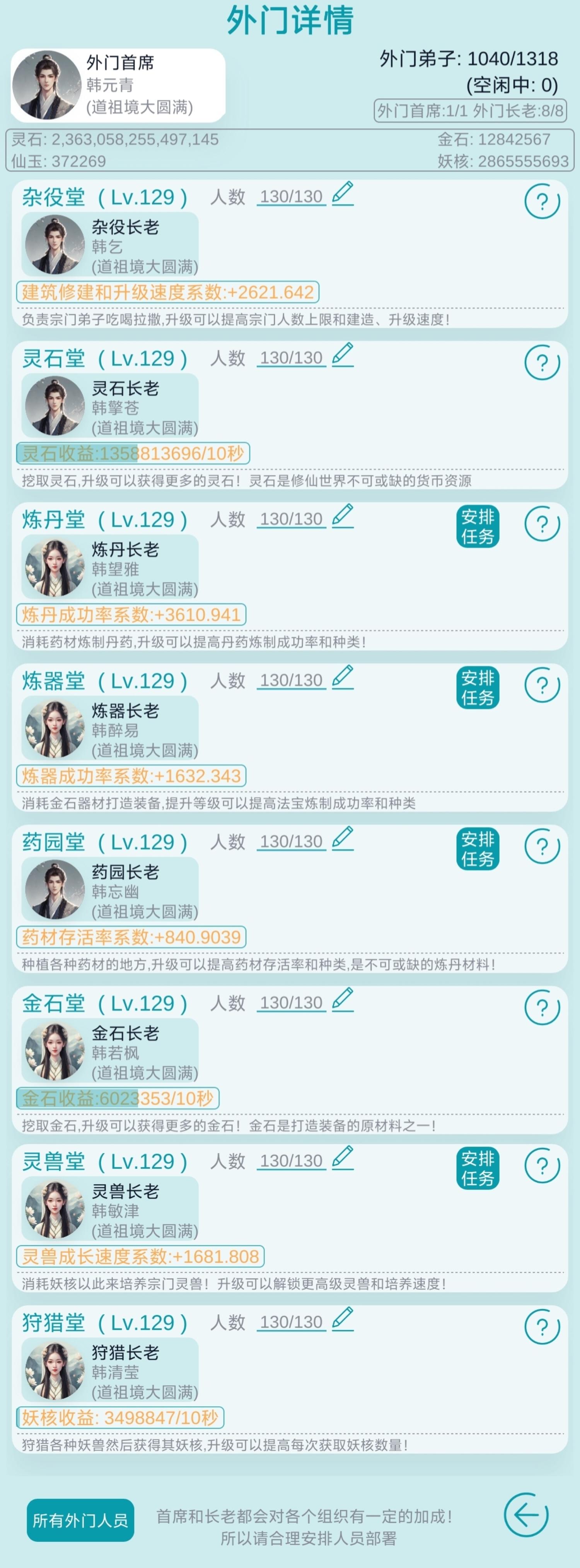Image resolution: width=580 pixels, height=1568 pixels.
Task: Open help icon for 杂役堂
Action: (542, 202)
